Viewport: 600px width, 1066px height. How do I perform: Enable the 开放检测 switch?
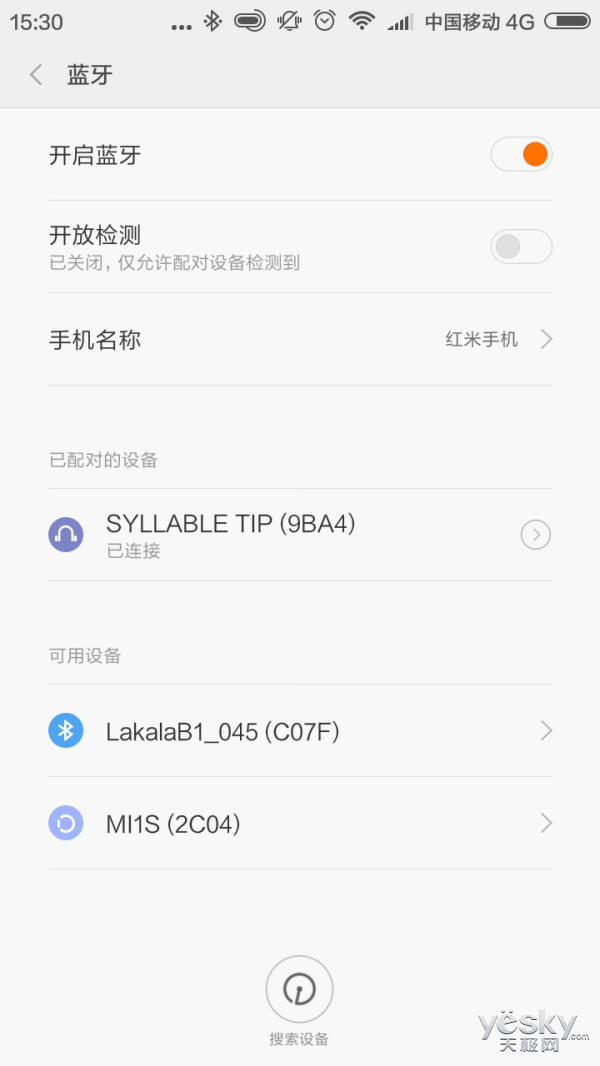click(521, 247)
